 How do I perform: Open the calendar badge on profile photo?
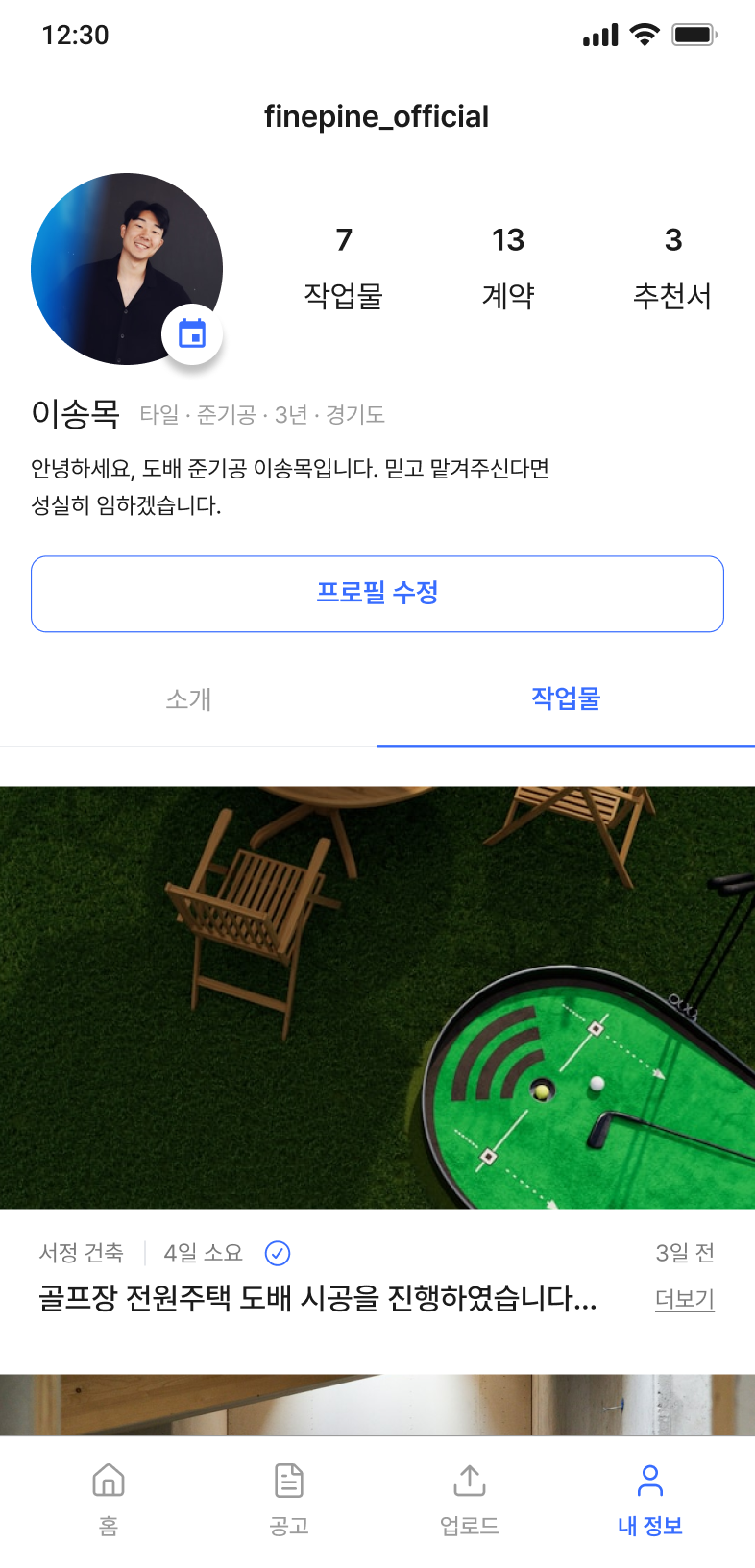point(192,334)
